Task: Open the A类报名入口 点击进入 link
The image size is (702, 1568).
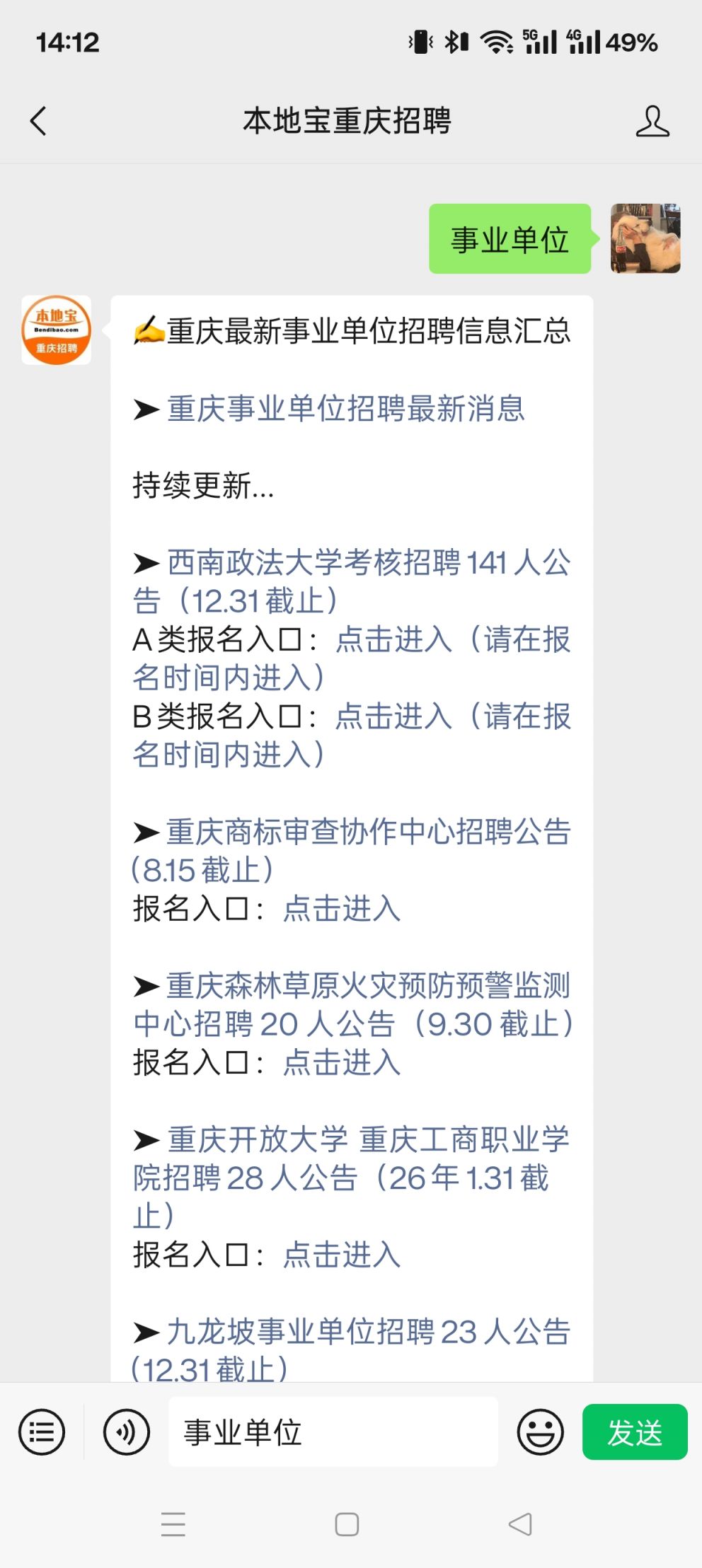Action: (393, 640)
